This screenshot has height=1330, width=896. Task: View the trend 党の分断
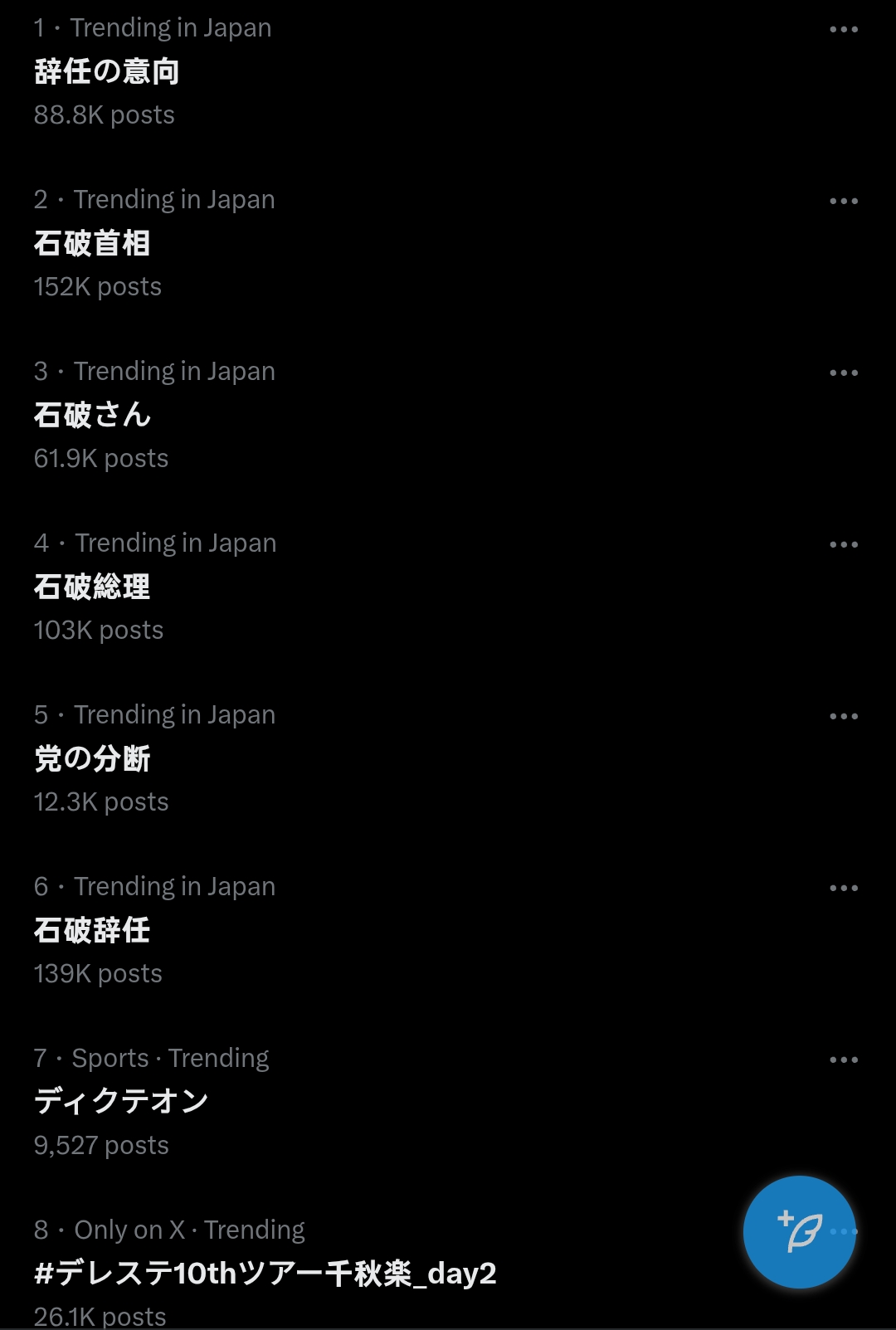point(92,759)
